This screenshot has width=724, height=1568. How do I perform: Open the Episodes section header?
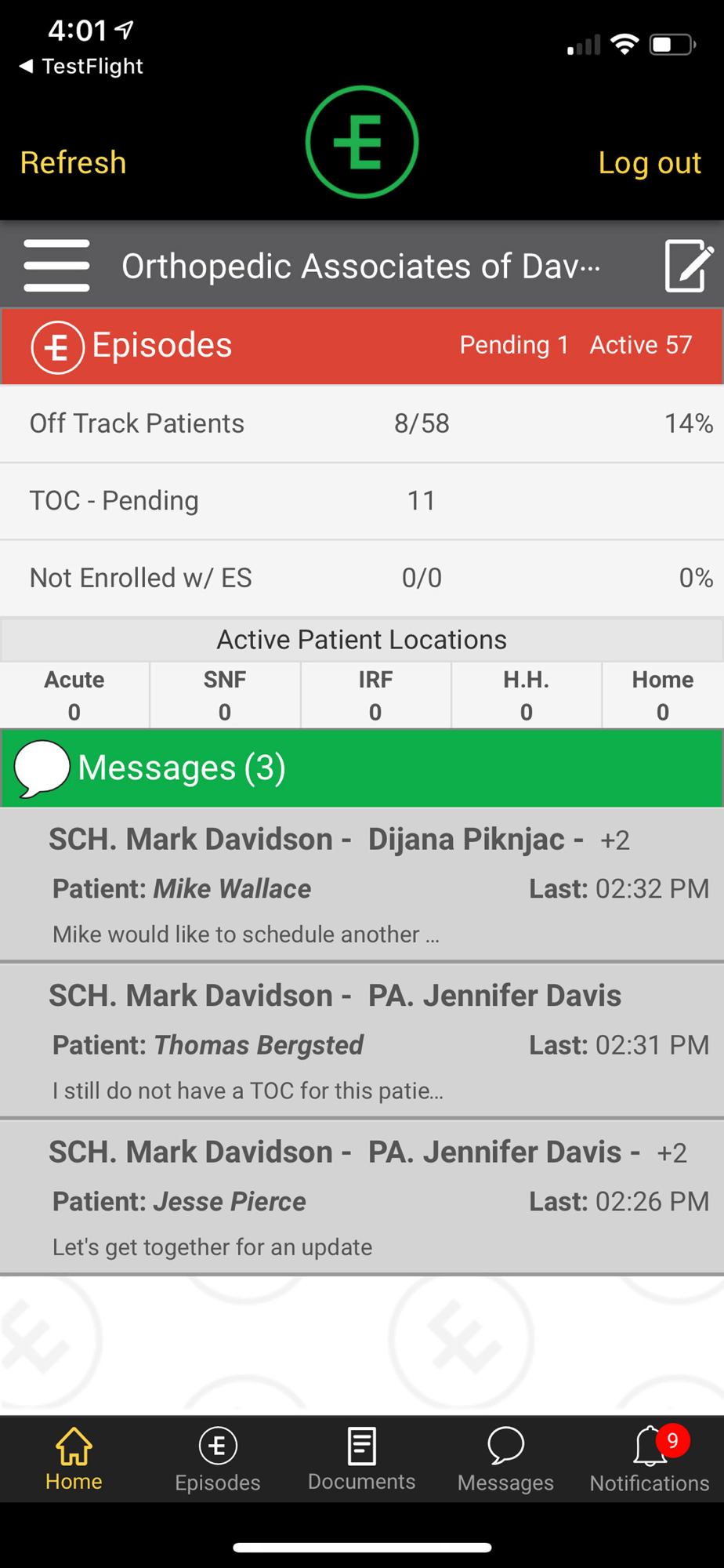click(362, 346)
